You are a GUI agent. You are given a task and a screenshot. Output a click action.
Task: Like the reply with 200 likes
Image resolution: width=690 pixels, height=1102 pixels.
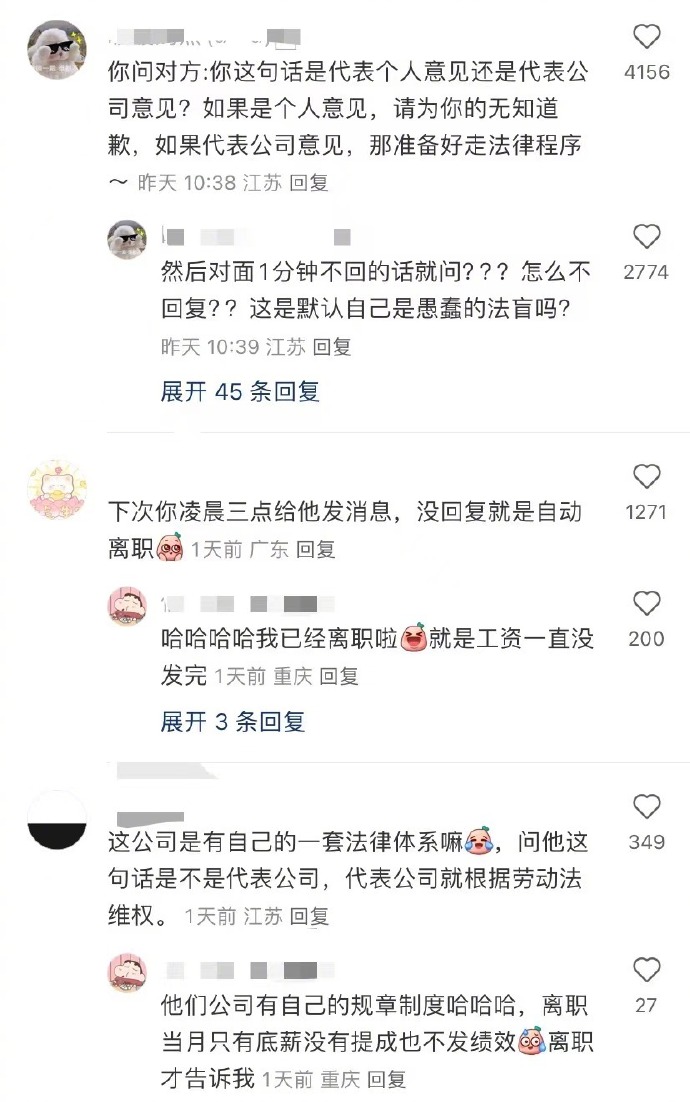tap(647, 604)
